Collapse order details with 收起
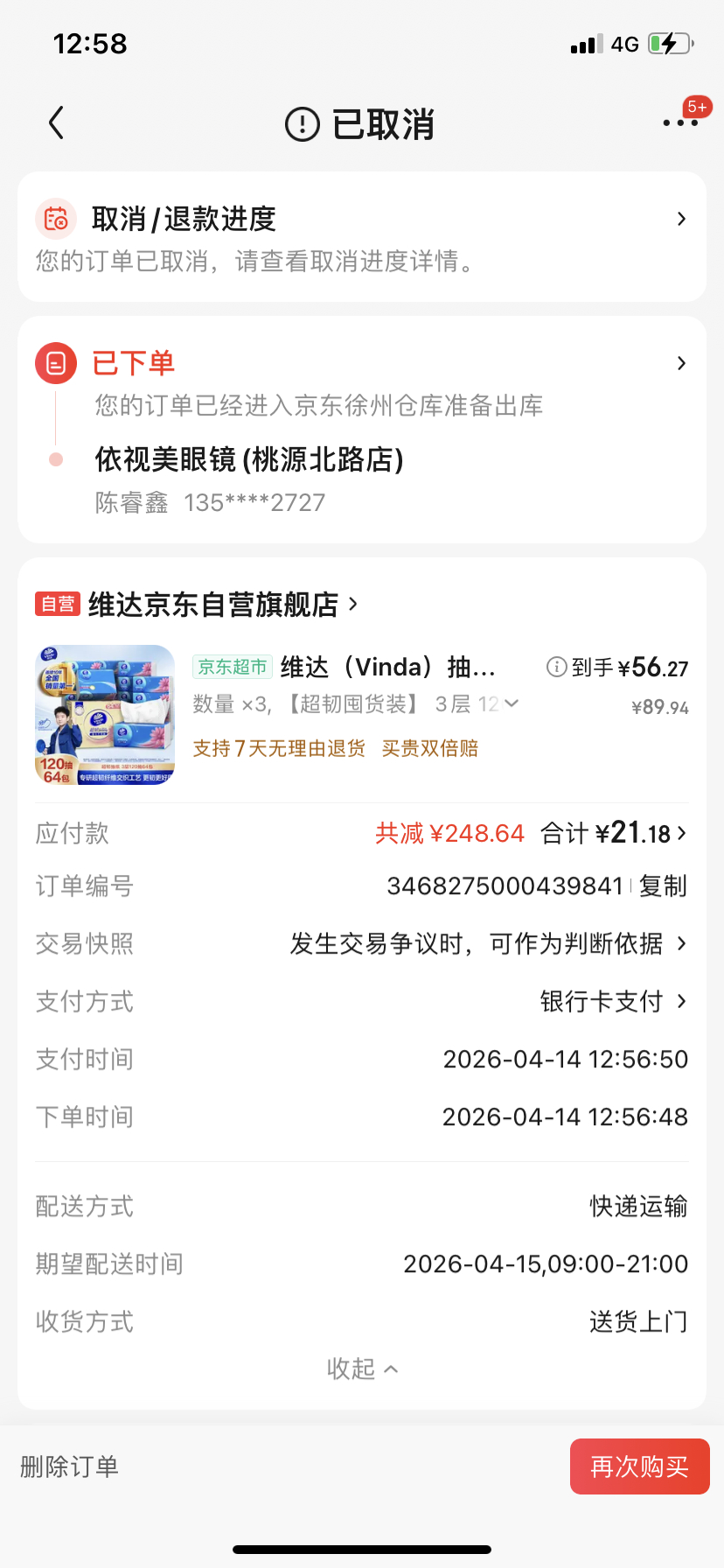 [x=361, y=1368]
